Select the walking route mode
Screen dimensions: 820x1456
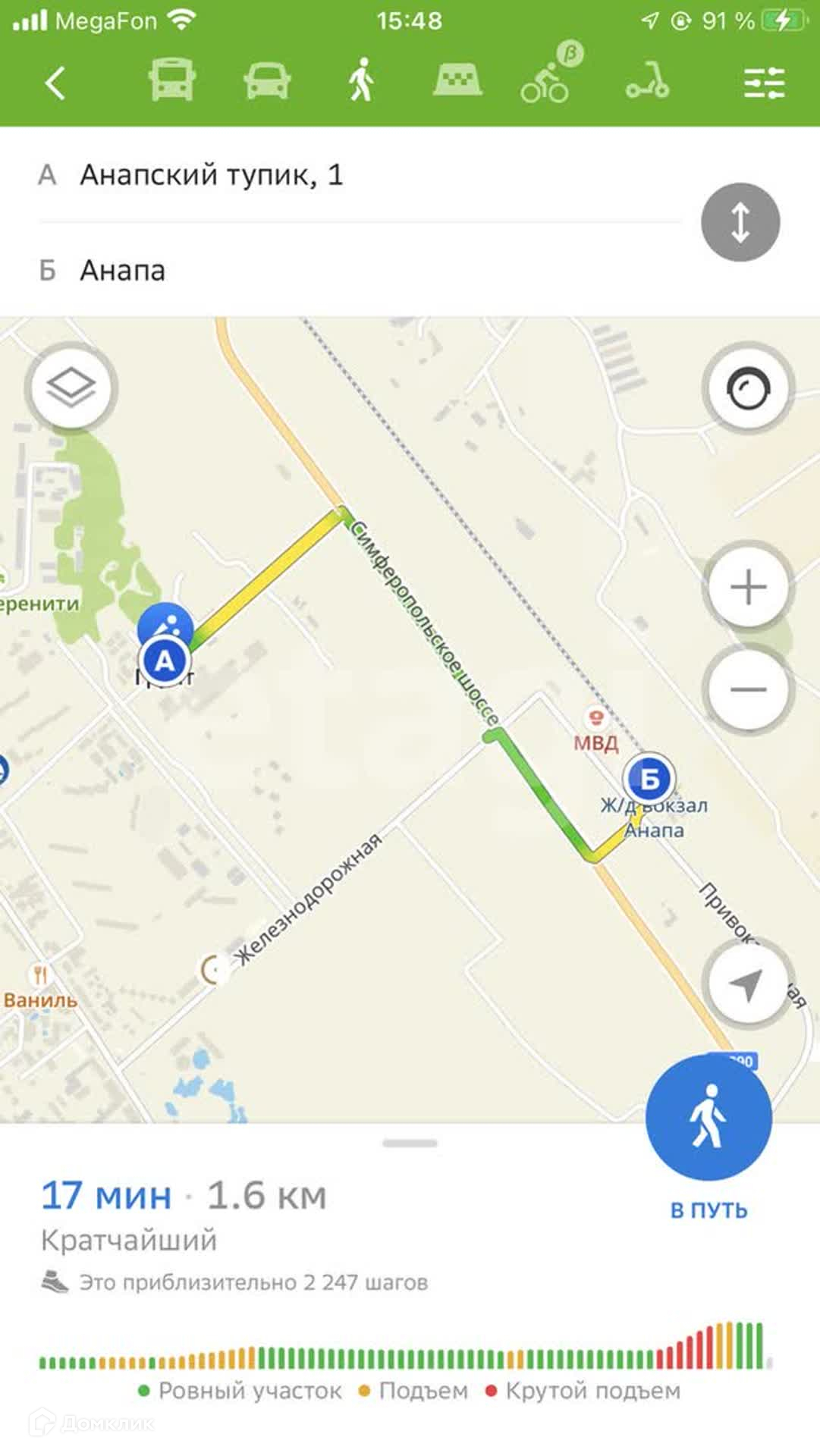[x=361, y=80]
